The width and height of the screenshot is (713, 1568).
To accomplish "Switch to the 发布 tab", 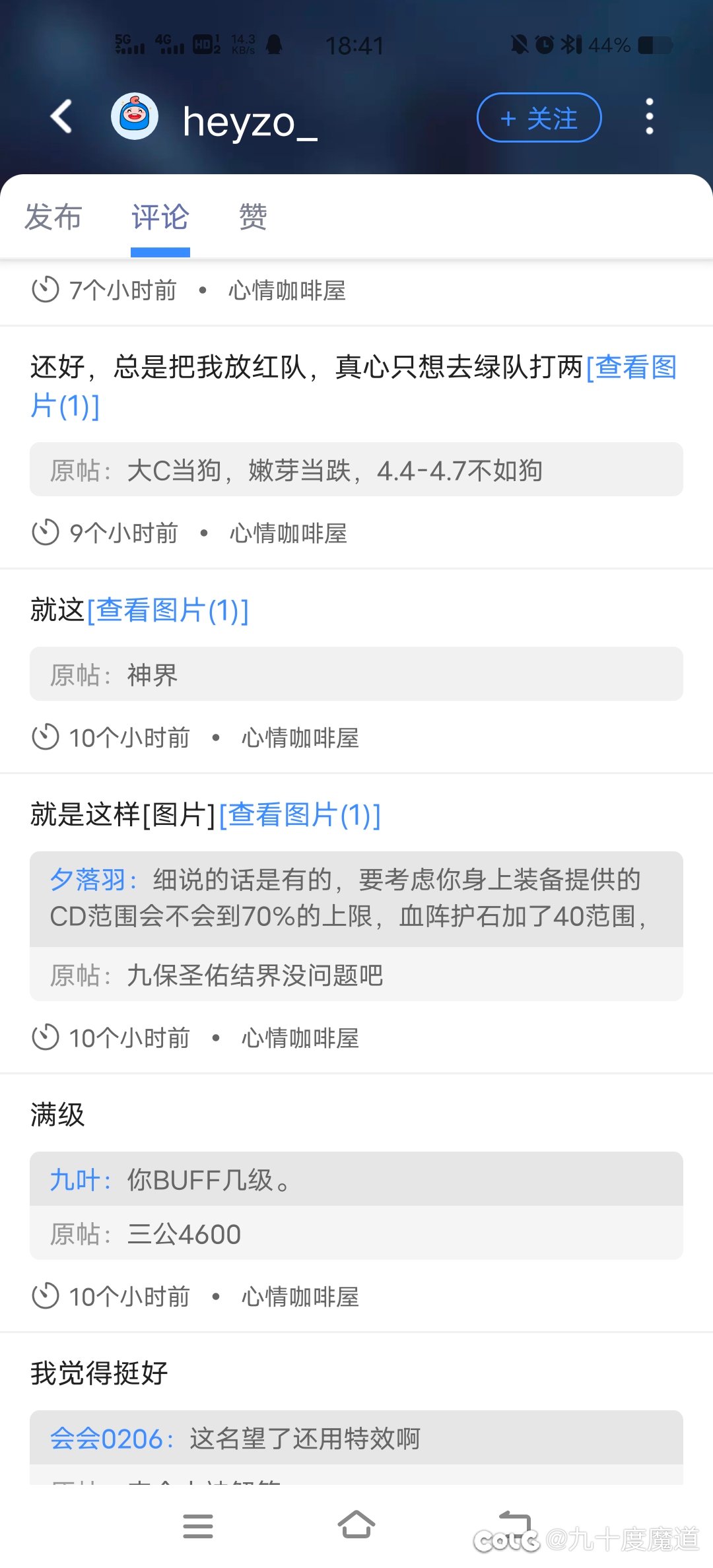I will click(x=53, y=217).
